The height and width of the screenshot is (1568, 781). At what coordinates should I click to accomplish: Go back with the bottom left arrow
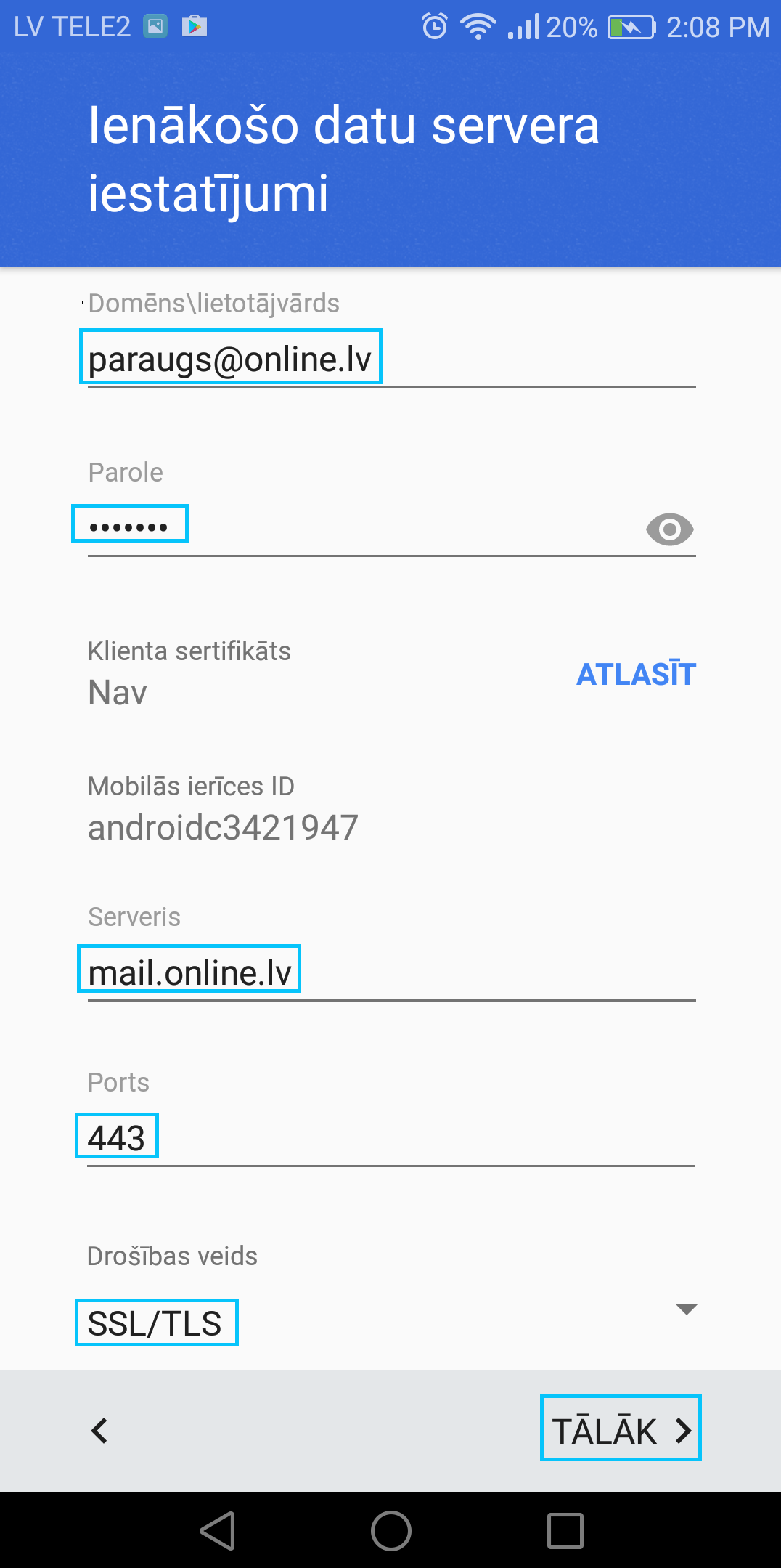tap(99, 1431)
